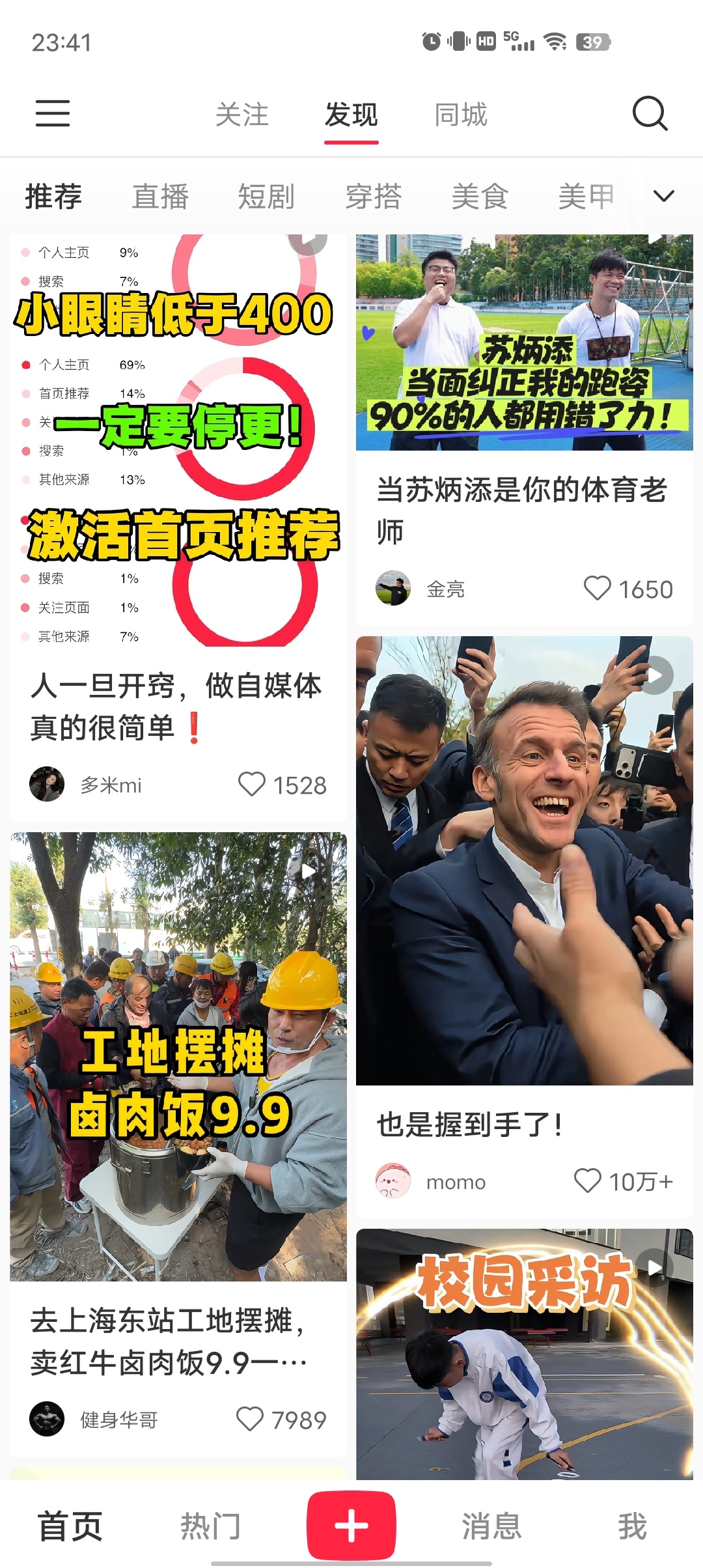
Task: Select the 美食 category
Action: click(x=480, y=196)
